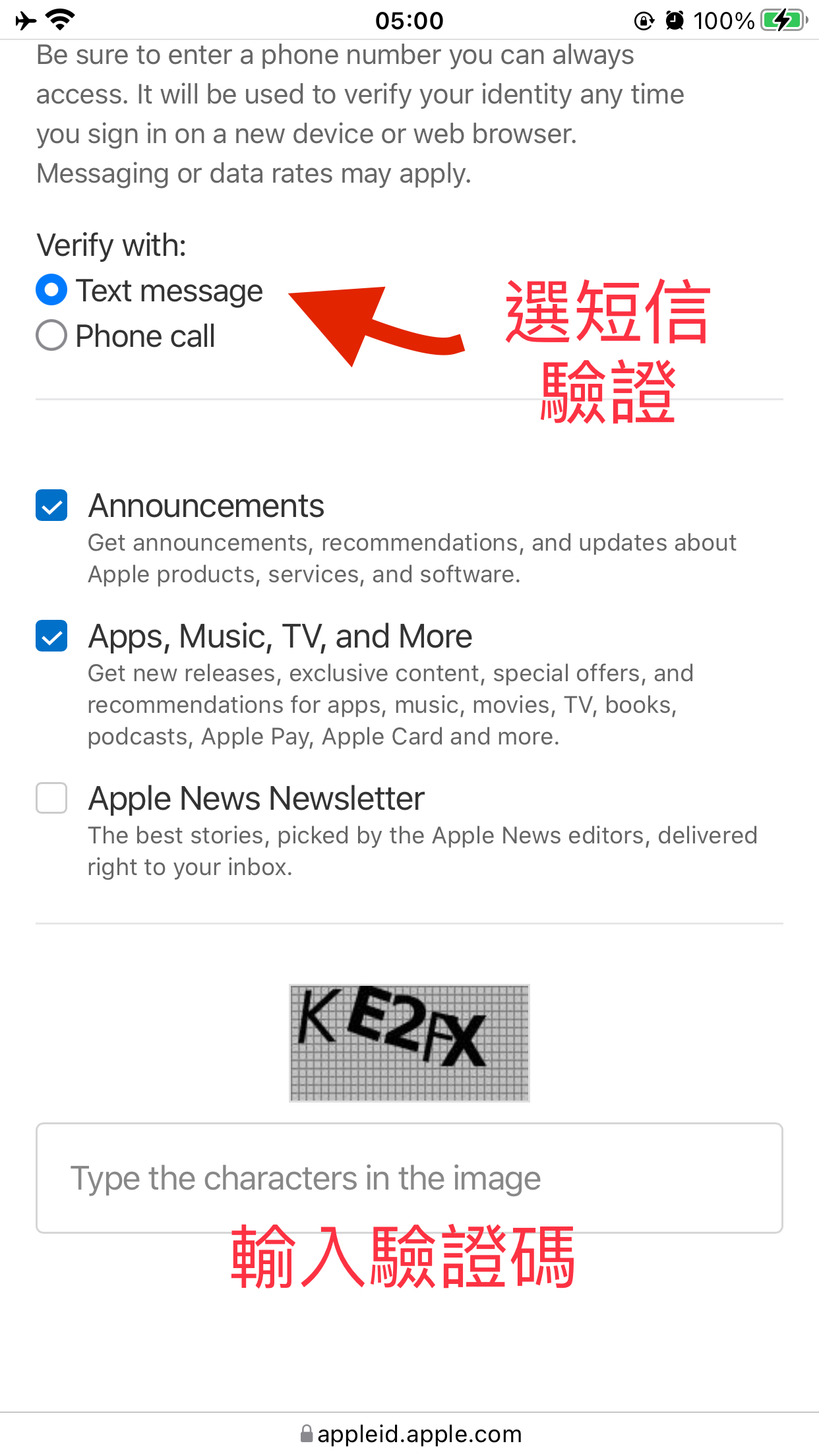Viewport: 819px width, 1456px height.
Task: Select the Phone call verification option
Action: [x=51, y=336]
